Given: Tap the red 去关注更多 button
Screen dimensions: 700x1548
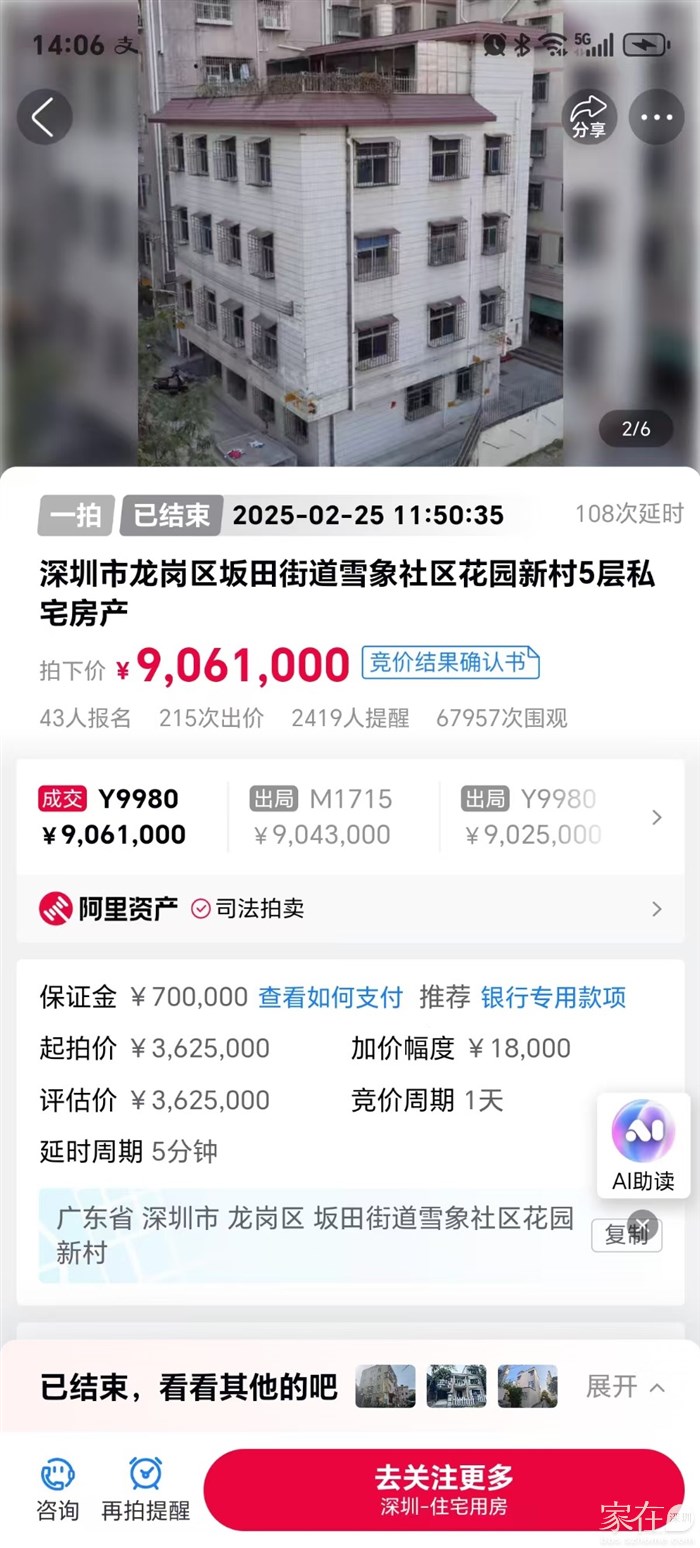Looking at the screenshot, I should tap(443, 1489).
